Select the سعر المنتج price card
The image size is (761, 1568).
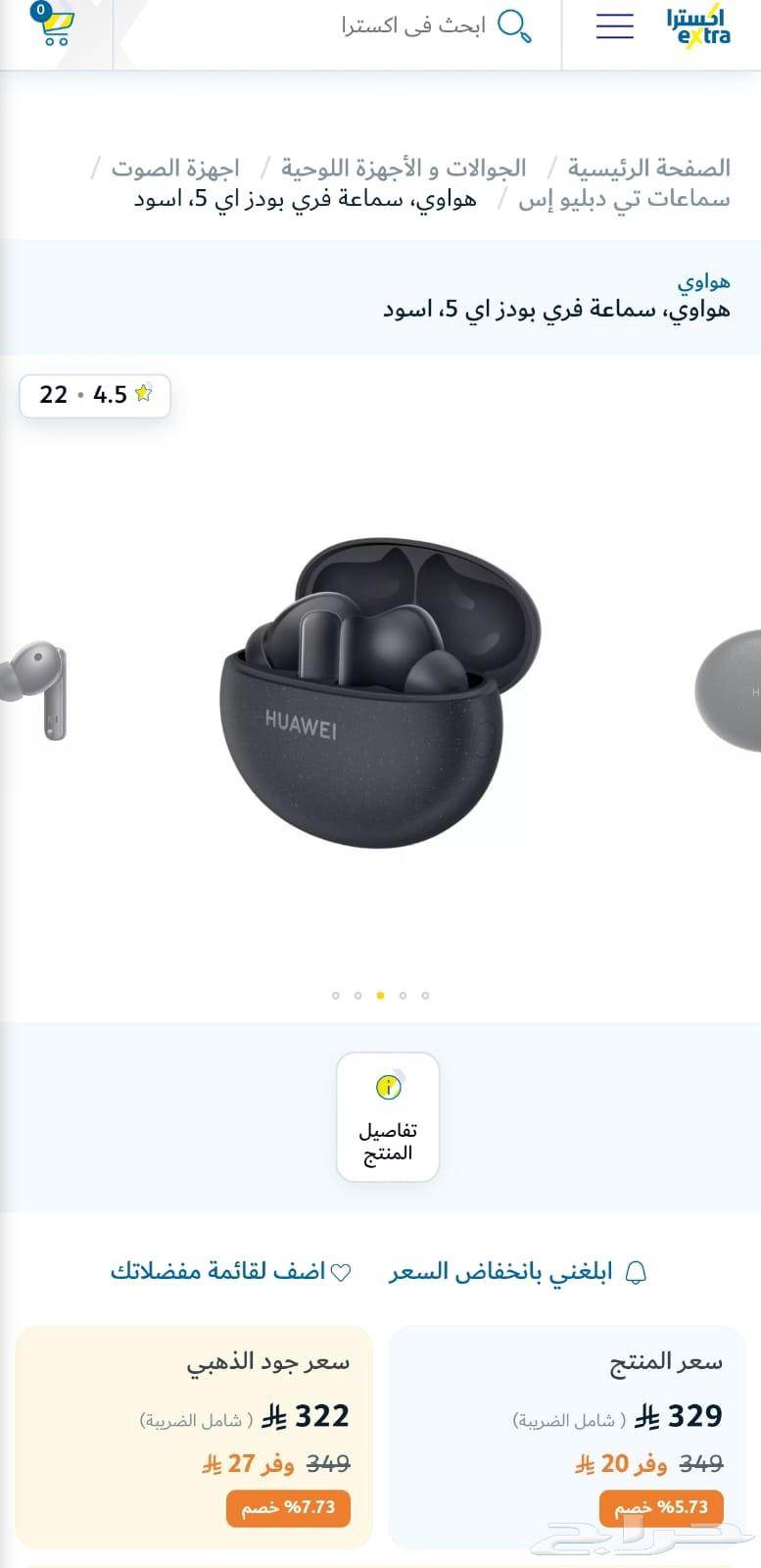point(566,1436)
